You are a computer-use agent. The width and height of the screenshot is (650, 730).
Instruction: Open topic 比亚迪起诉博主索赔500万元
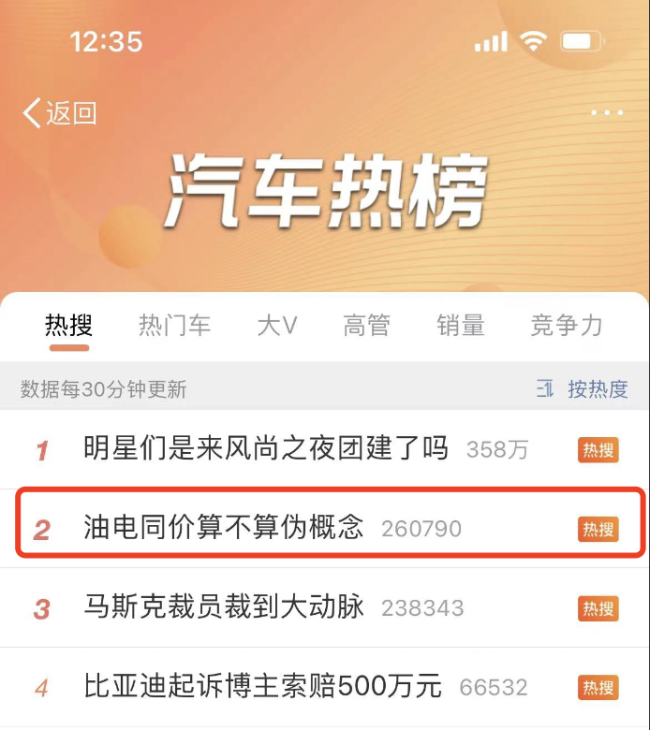tap(262, 687)
